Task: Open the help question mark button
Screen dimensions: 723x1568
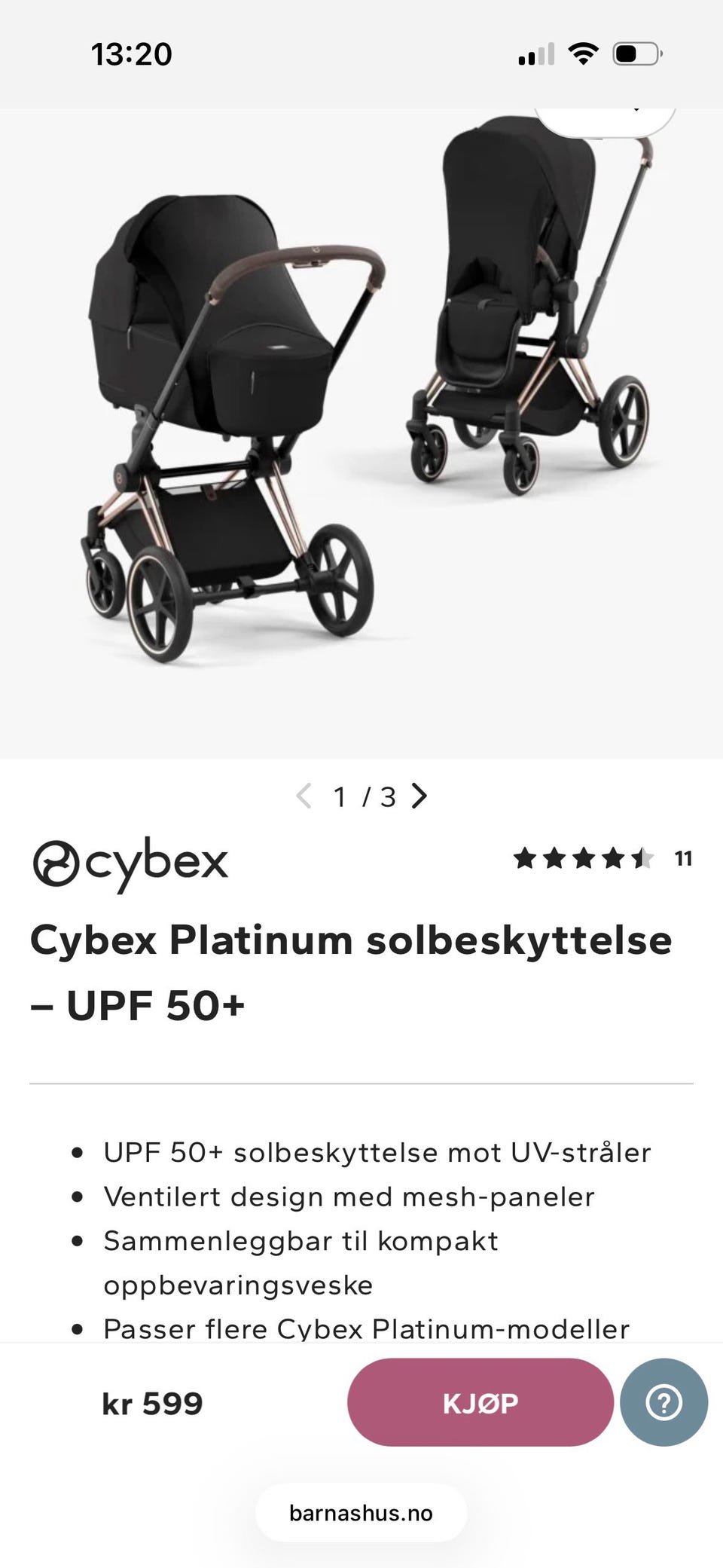Action: click(x=664, y=1402)
